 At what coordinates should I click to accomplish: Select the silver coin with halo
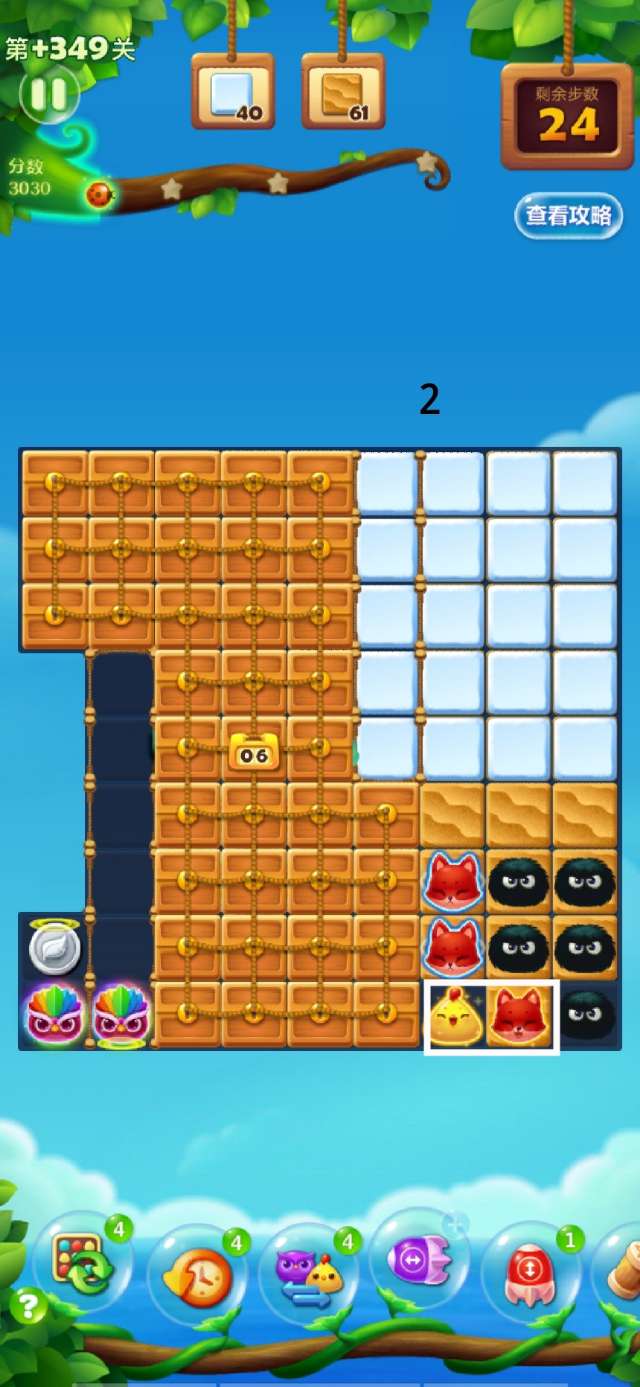coord(54,949)
